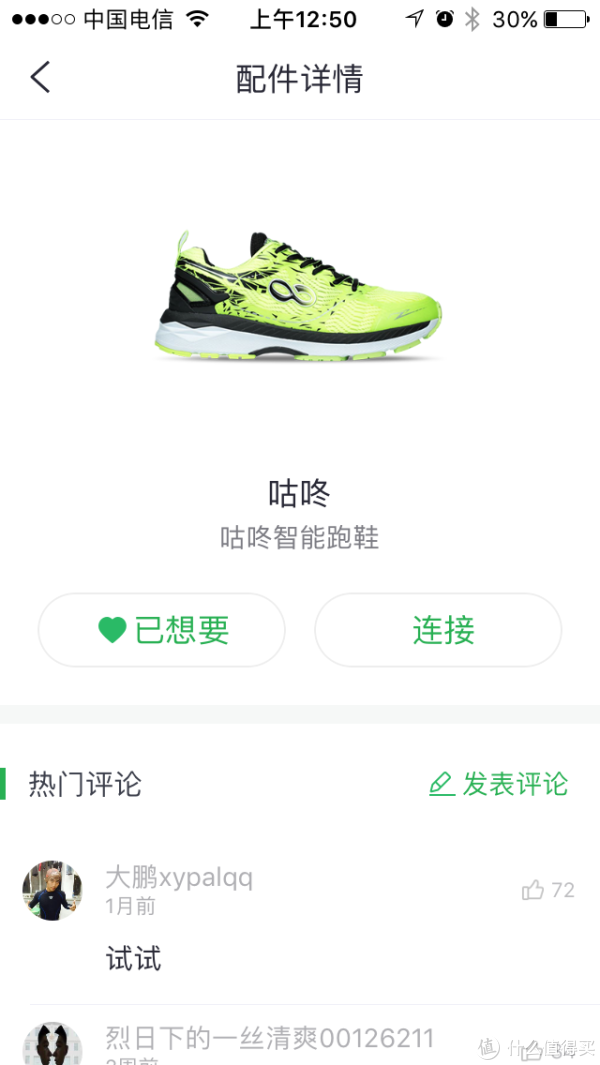Connect the shoes with 连接 button
600x1065 pixels.
click(438, 630)
